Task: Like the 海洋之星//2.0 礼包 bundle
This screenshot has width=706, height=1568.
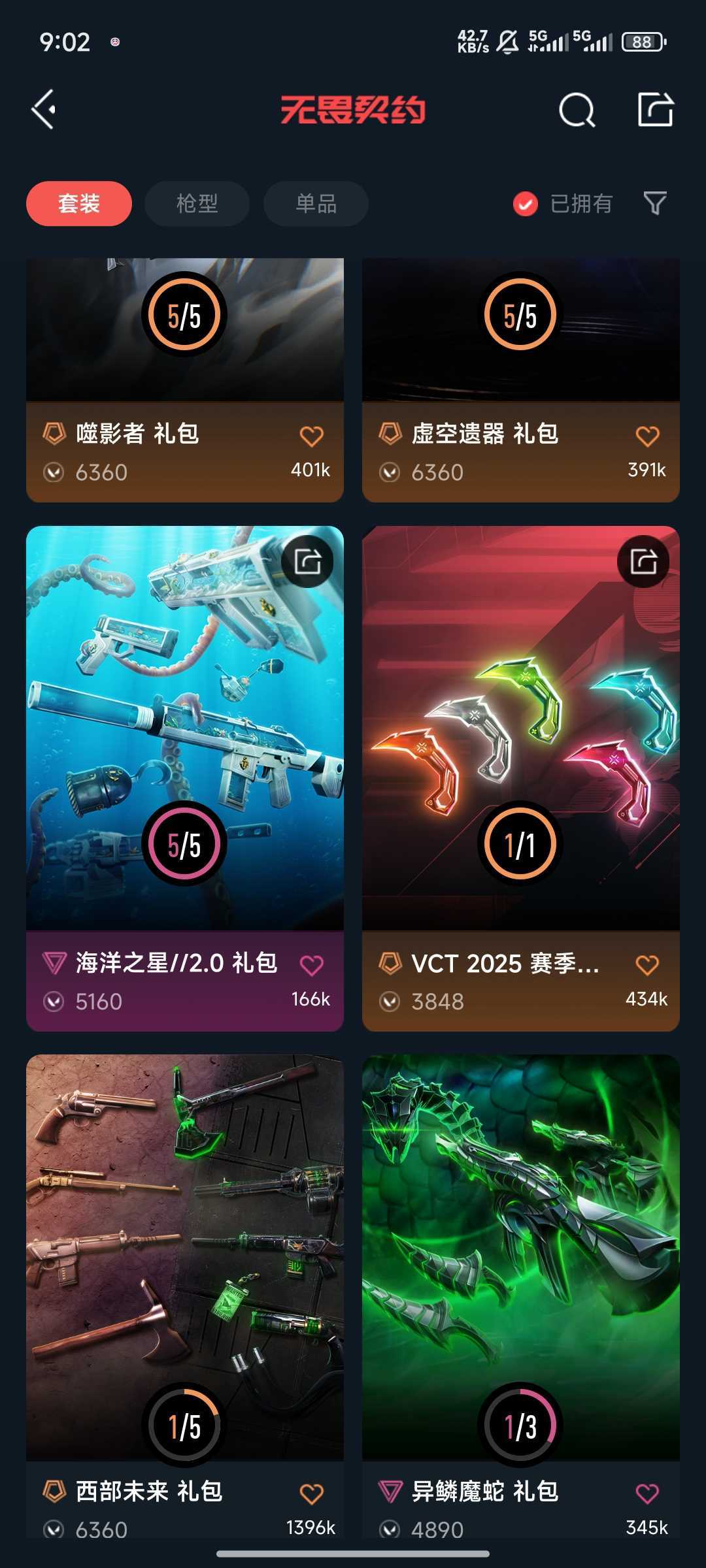Action: click(x=311, y=965)
